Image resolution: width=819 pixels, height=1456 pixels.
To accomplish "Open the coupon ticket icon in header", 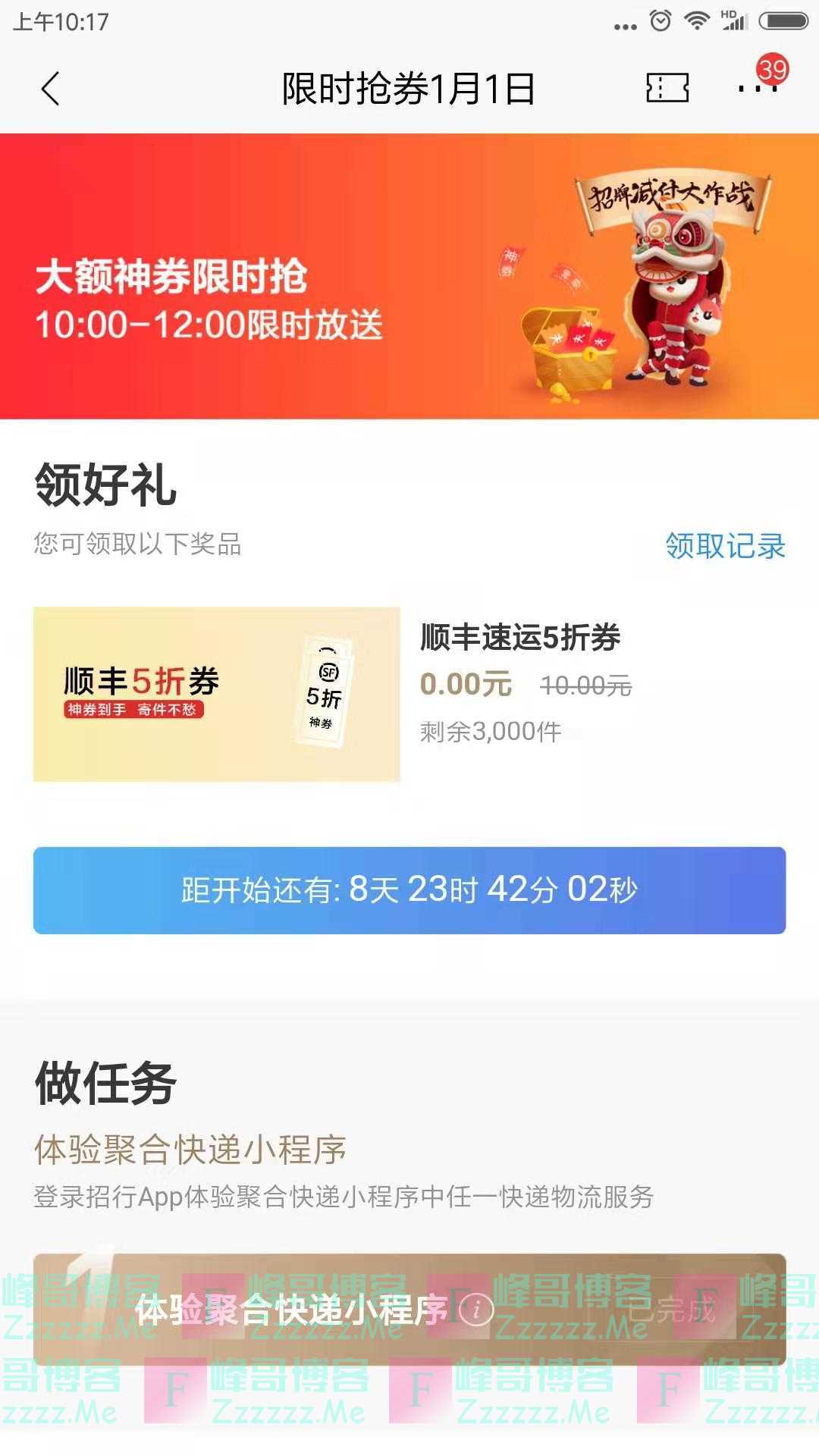I will [667, 88].
